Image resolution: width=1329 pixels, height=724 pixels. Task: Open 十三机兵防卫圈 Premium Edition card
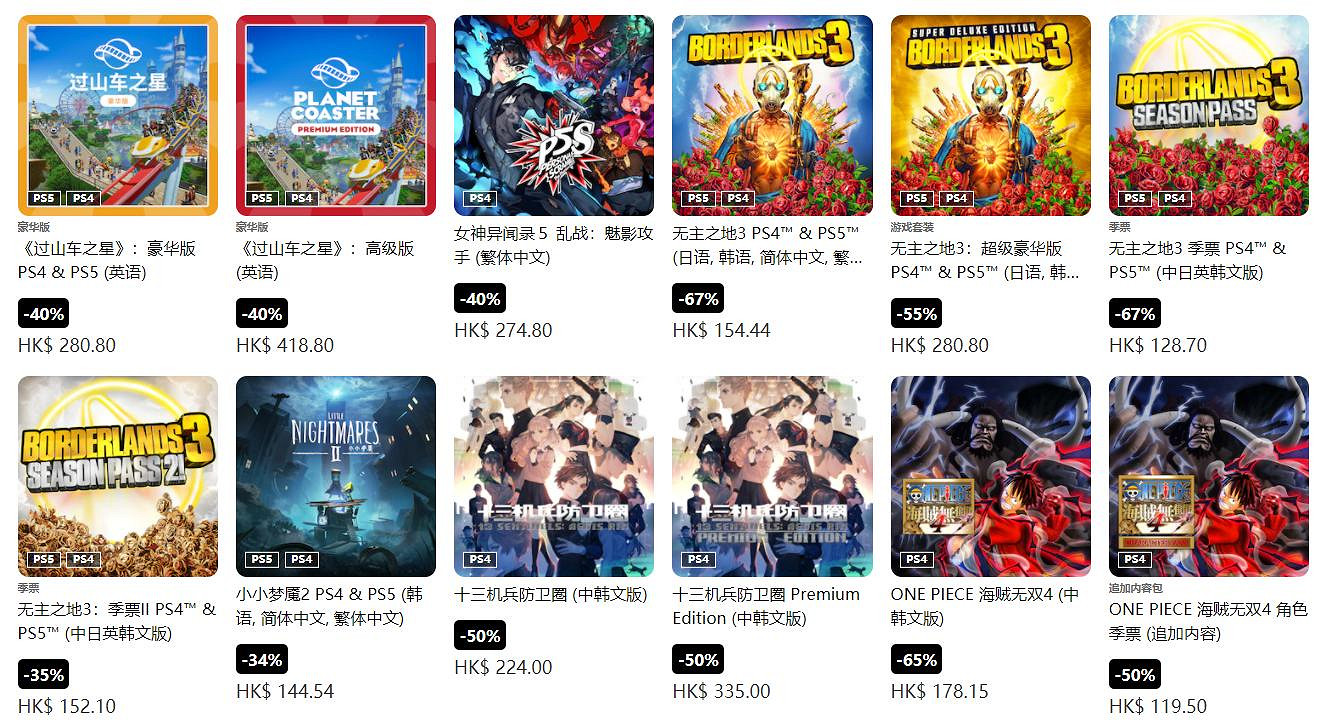[x=772, y=476]
